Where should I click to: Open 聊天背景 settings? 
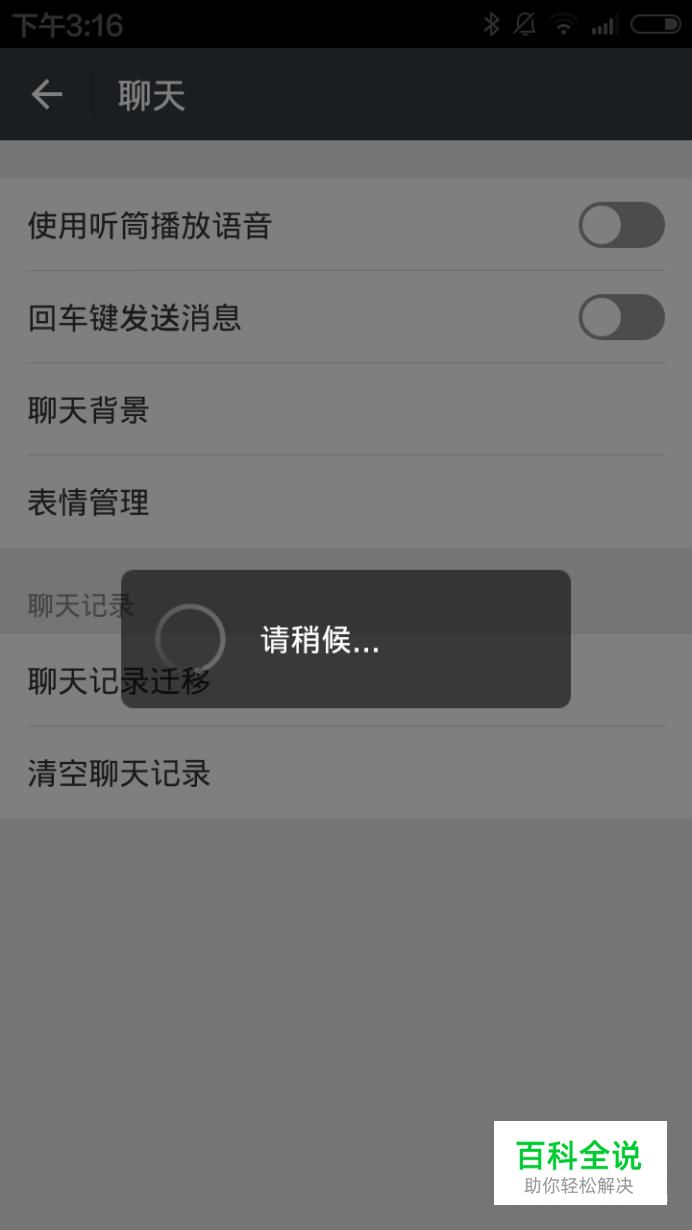(345, 410)
